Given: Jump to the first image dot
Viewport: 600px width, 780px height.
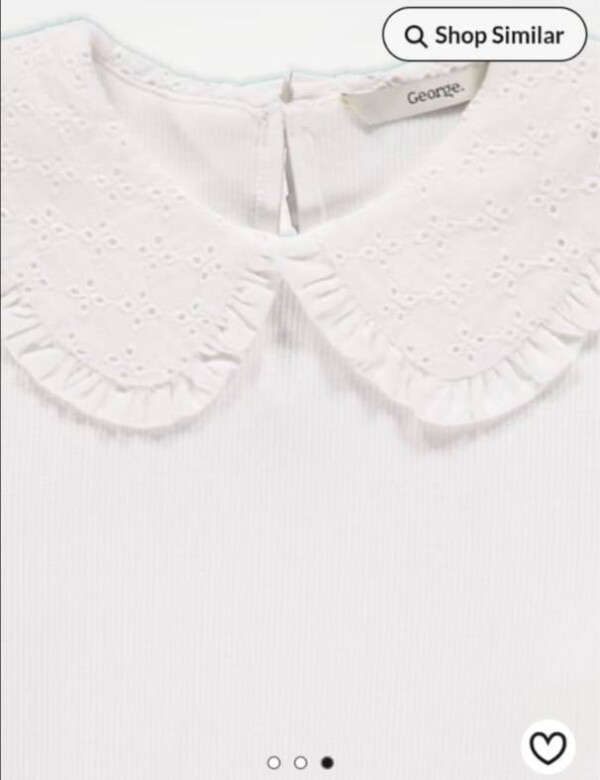Looking at the screenshot, I should (x=274, y=763).
